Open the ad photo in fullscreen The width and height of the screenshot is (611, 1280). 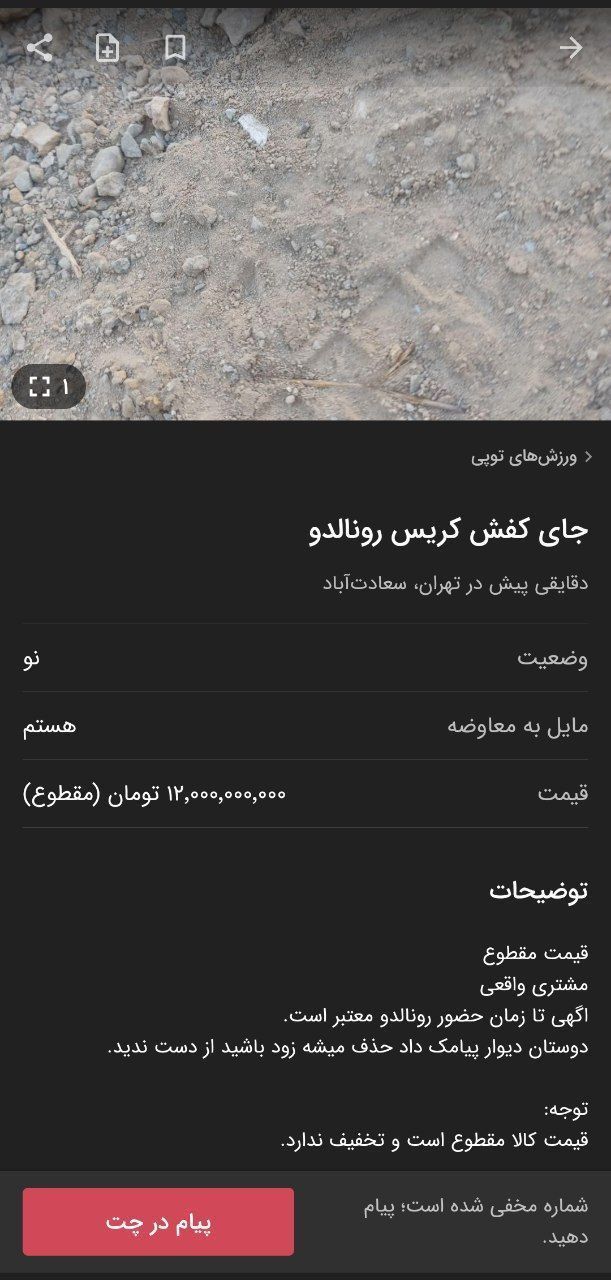[x=49, y=386]
